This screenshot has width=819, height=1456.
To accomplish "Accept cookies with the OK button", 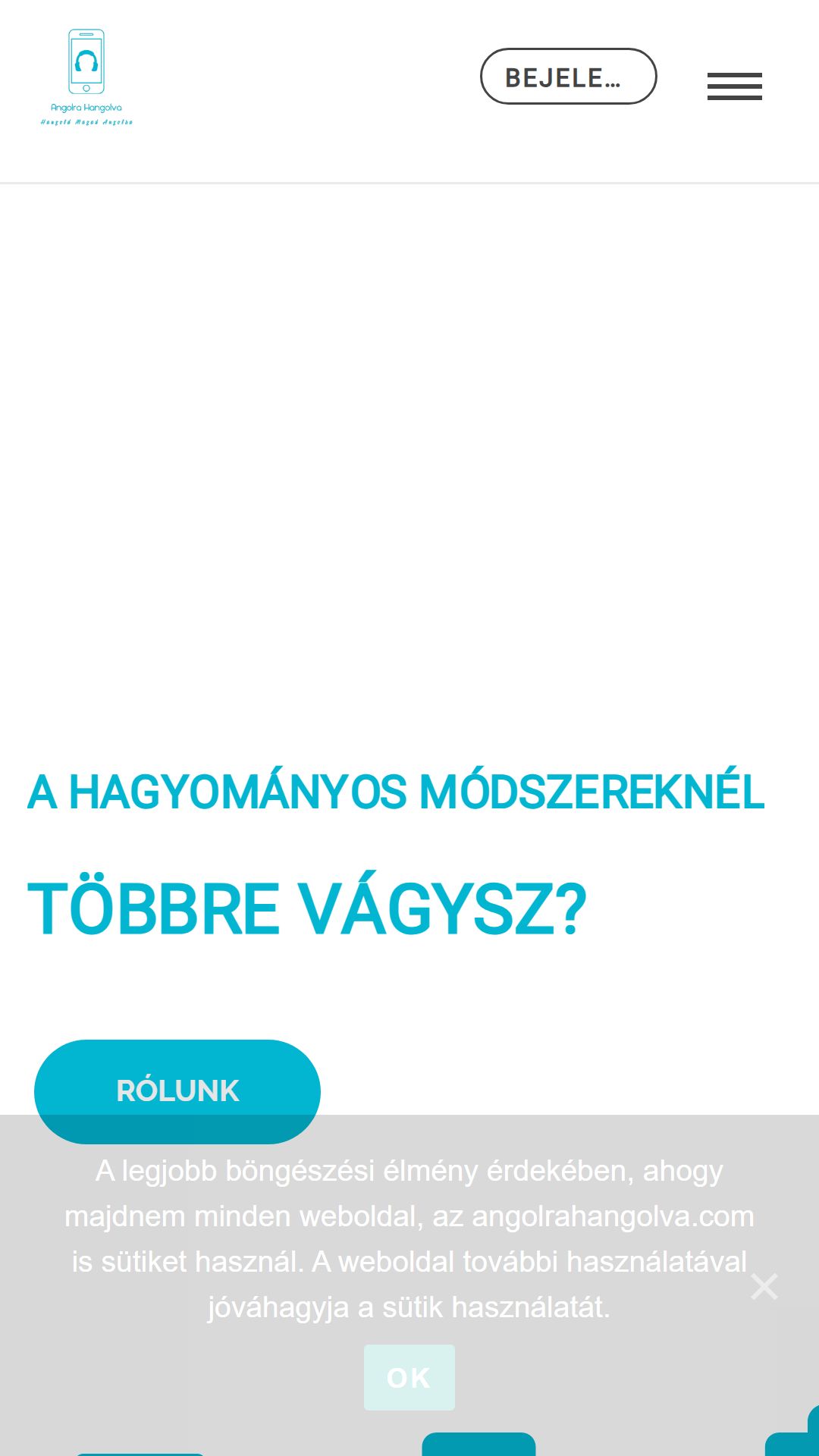I will pos(409,1377).
